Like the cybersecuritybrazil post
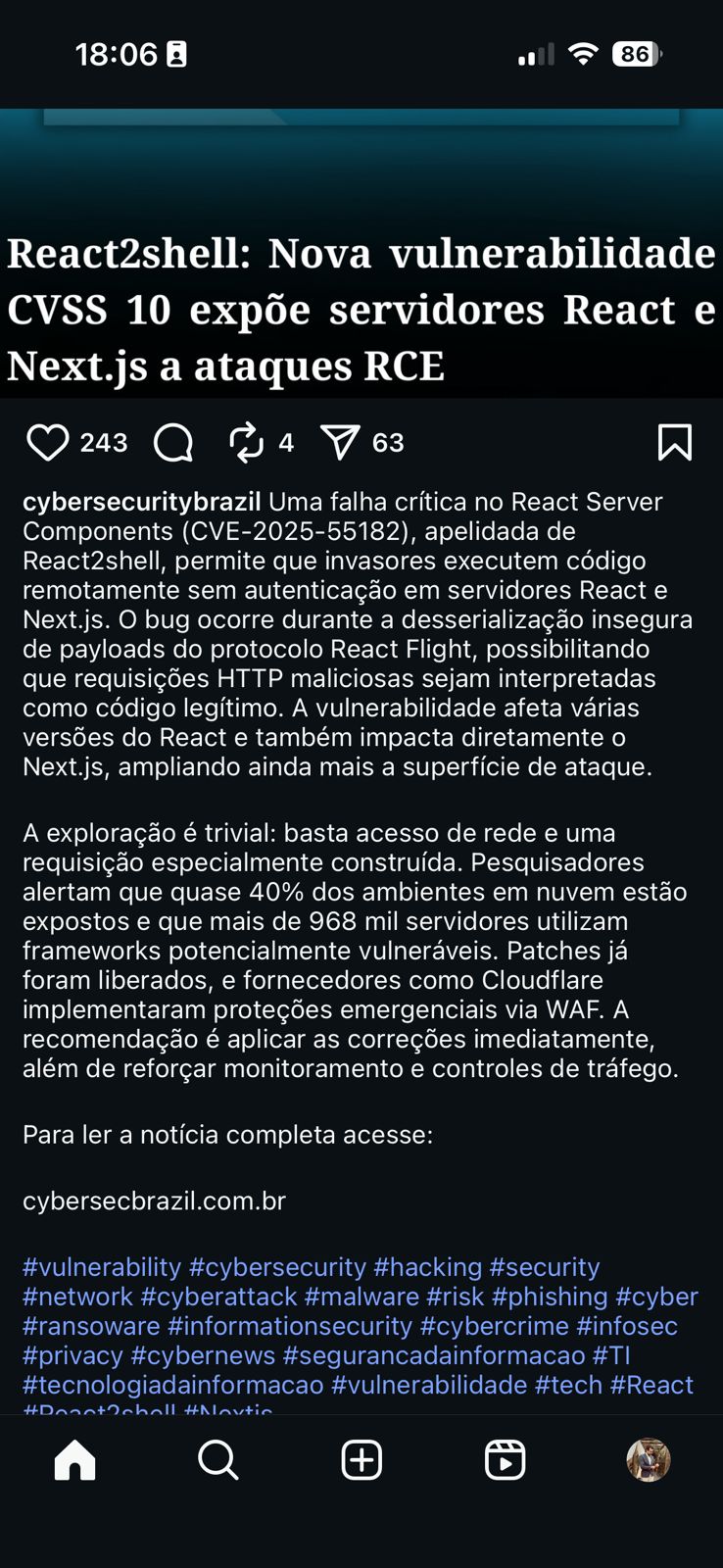The image size is (723, 1568). (x=47, y=443)
